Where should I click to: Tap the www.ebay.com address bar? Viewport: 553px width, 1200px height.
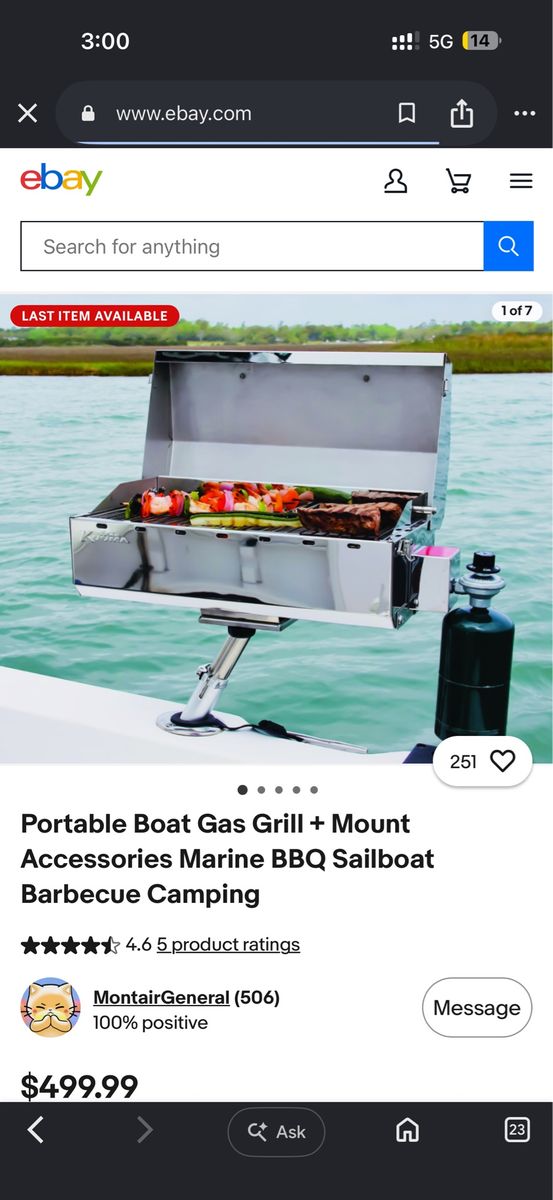(230, 114)
